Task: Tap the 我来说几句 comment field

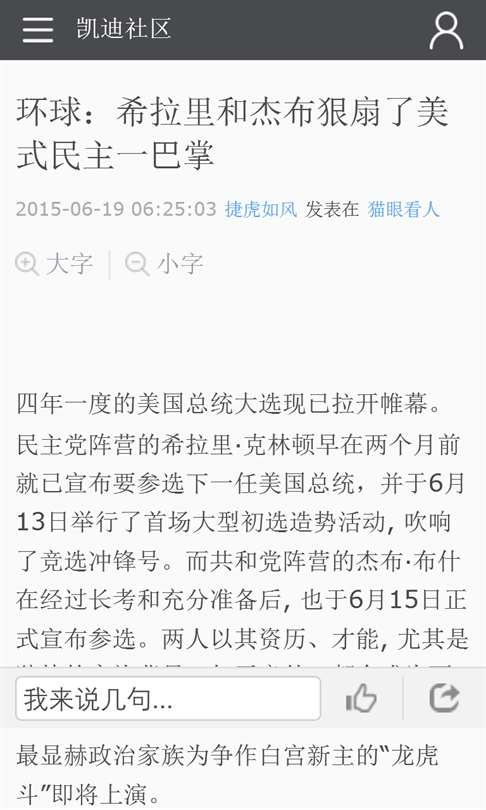Action: click(168, 698)
